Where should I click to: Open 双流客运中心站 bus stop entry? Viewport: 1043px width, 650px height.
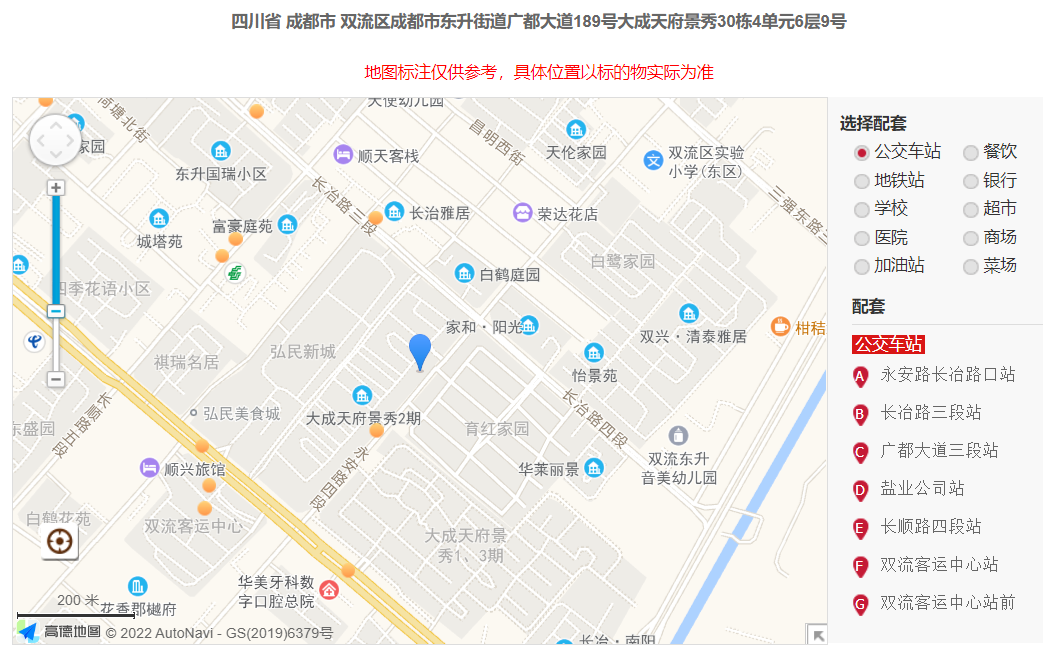tap(938, 565)
